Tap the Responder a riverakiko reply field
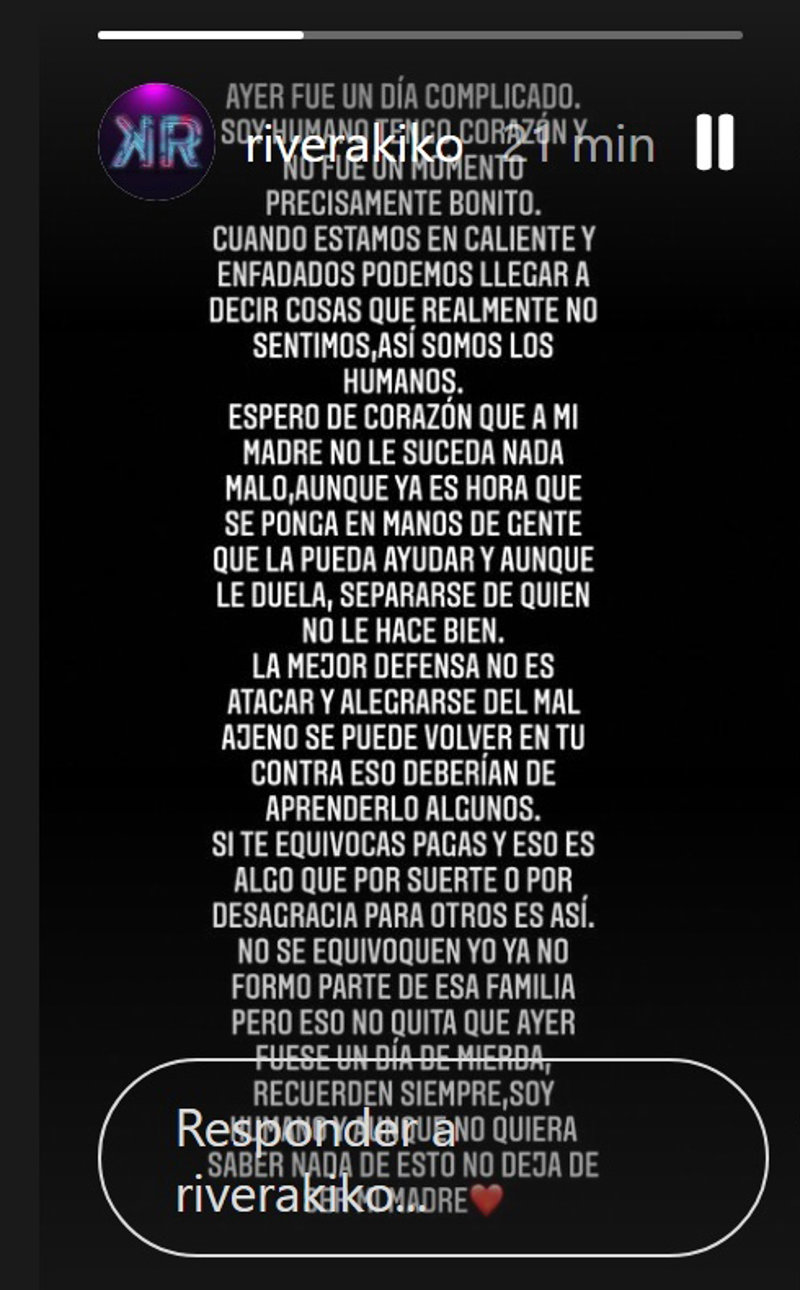 pyautogui.click(x=433, y=1157)
